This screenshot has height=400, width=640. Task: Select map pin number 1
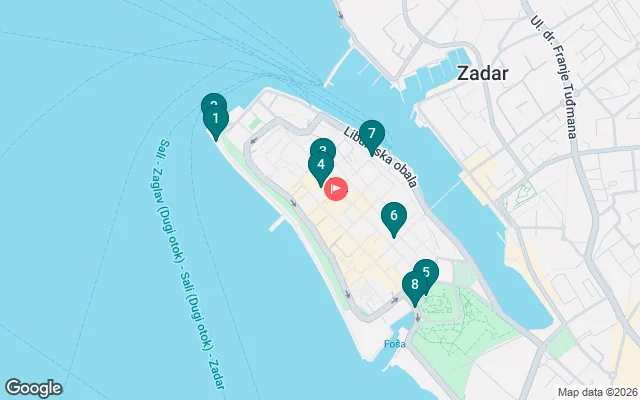click(214, 120)
